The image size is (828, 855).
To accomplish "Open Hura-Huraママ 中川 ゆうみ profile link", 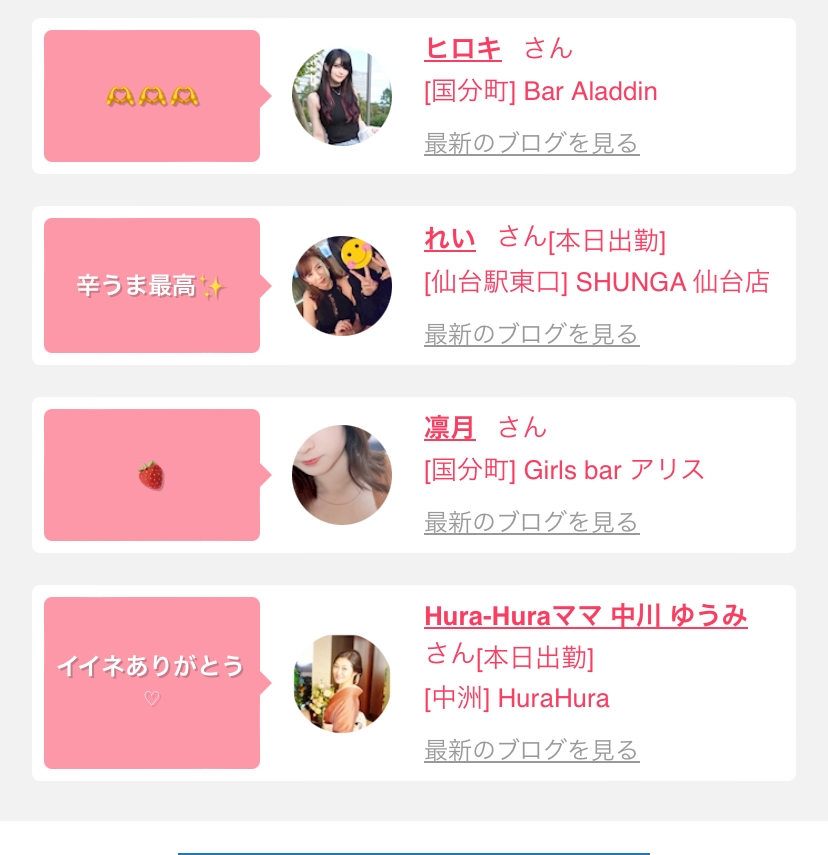I will tap(585, 616).
